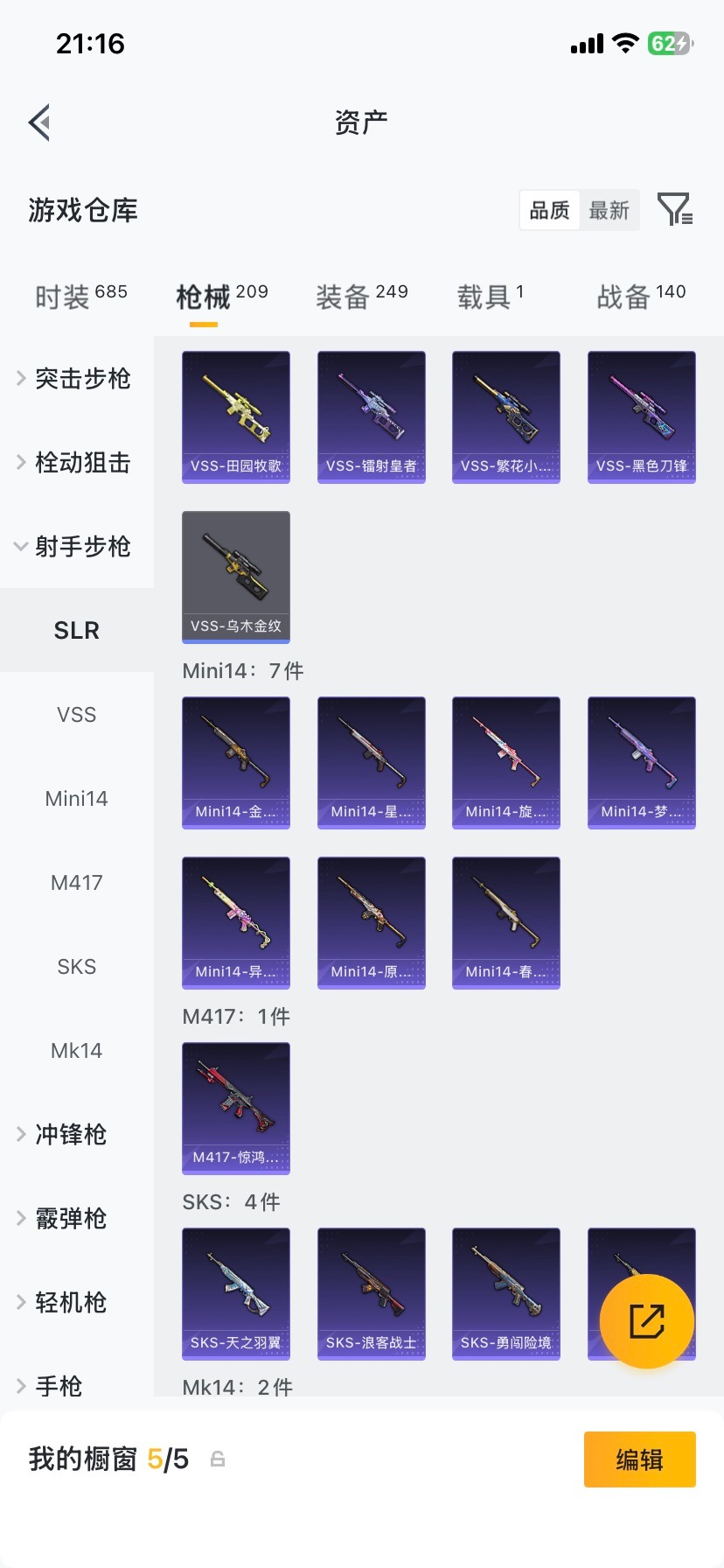Tap the 编辑 button for 我的橱窗

tap(639, 1459)
